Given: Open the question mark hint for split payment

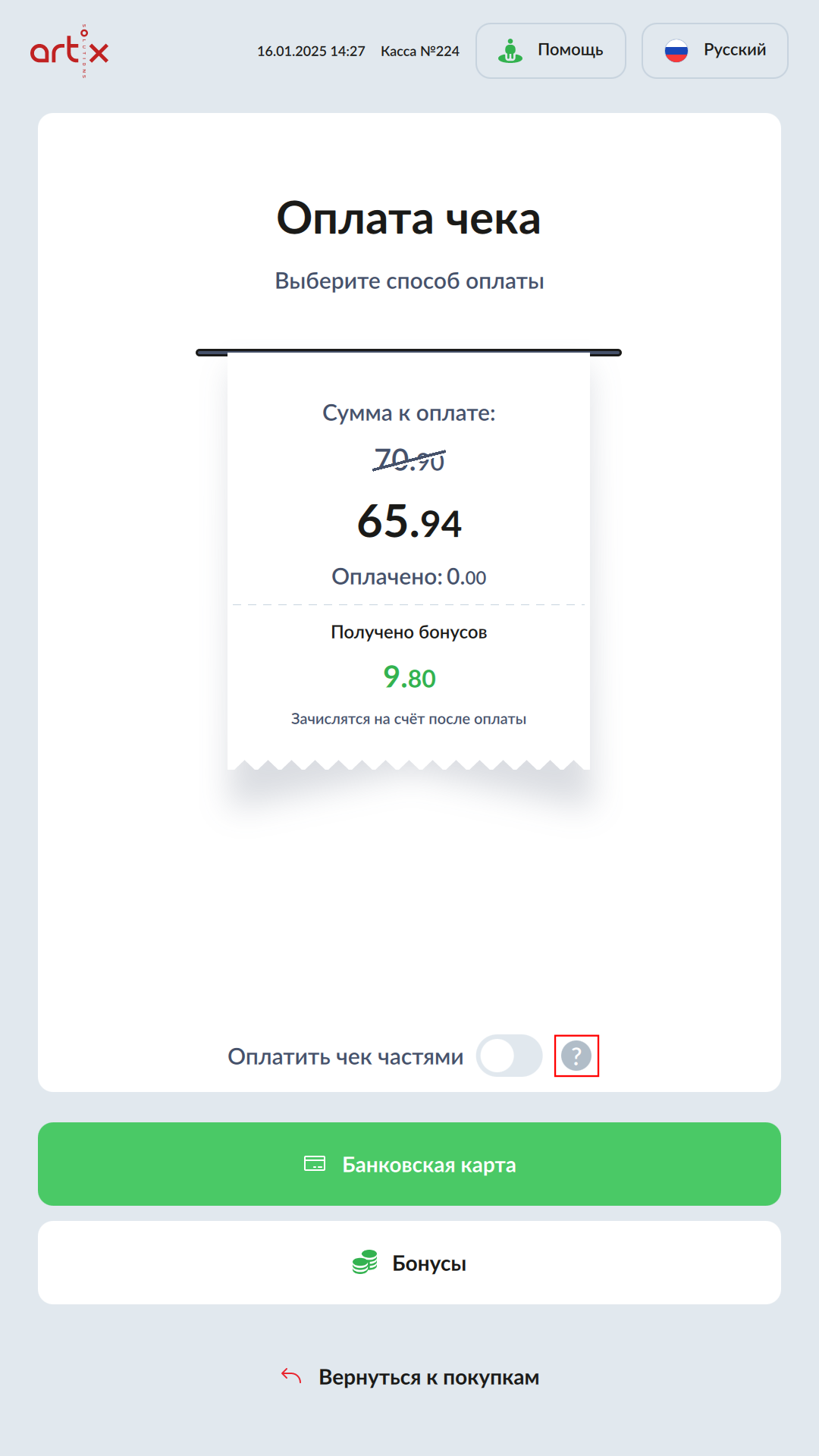Looking at the screenshot, I should (576, 1056).
